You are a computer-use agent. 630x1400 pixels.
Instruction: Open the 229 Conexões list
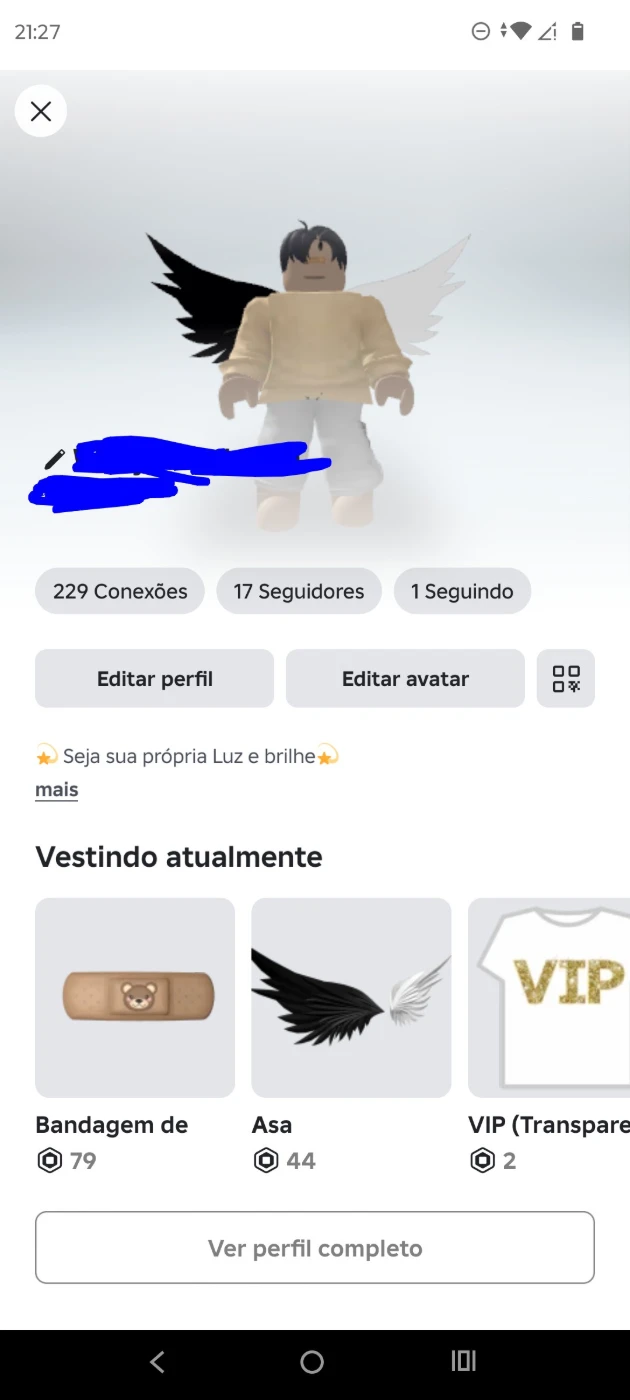120,591
